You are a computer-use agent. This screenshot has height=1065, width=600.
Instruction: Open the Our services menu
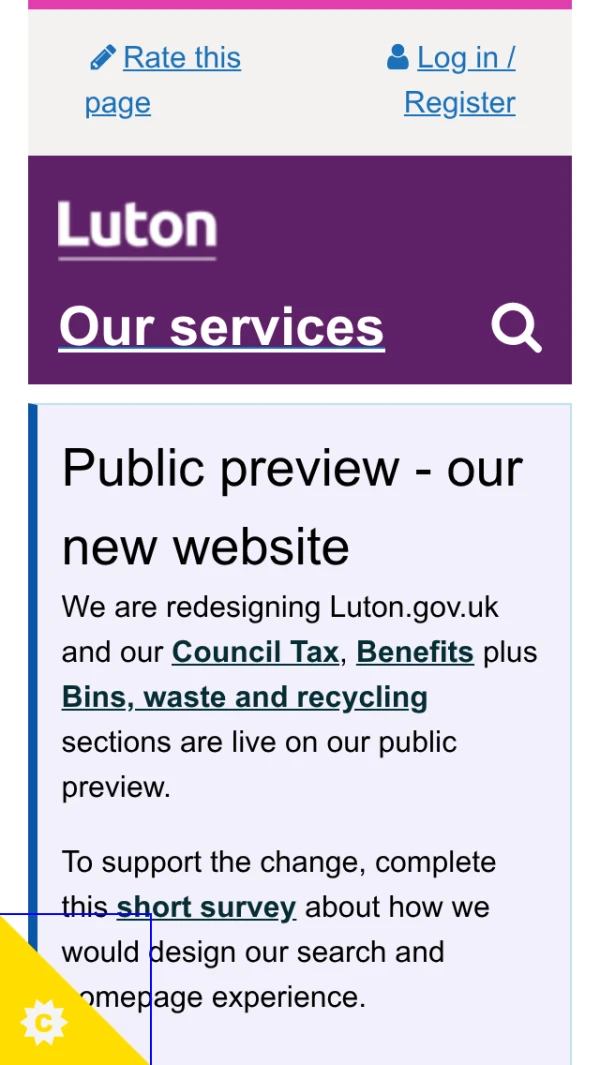tap(221, 327)
